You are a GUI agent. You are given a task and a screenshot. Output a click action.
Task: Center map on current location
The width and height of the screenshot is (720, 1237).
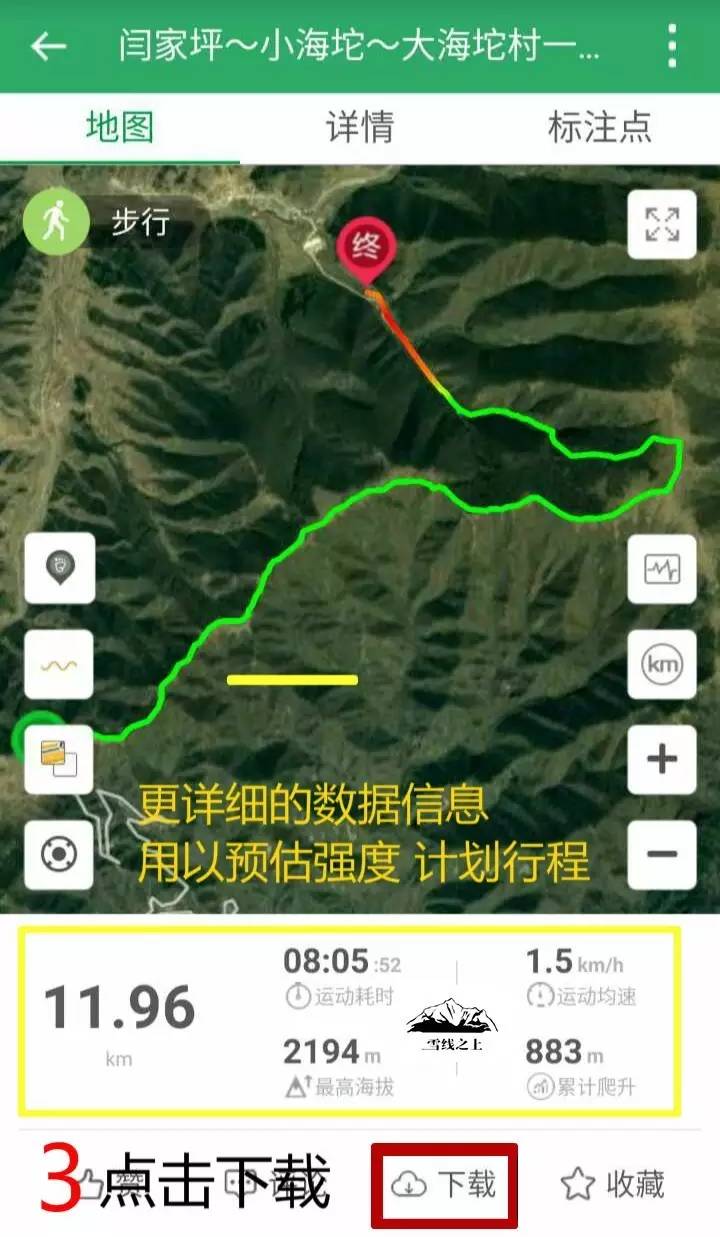click(57, 855)
